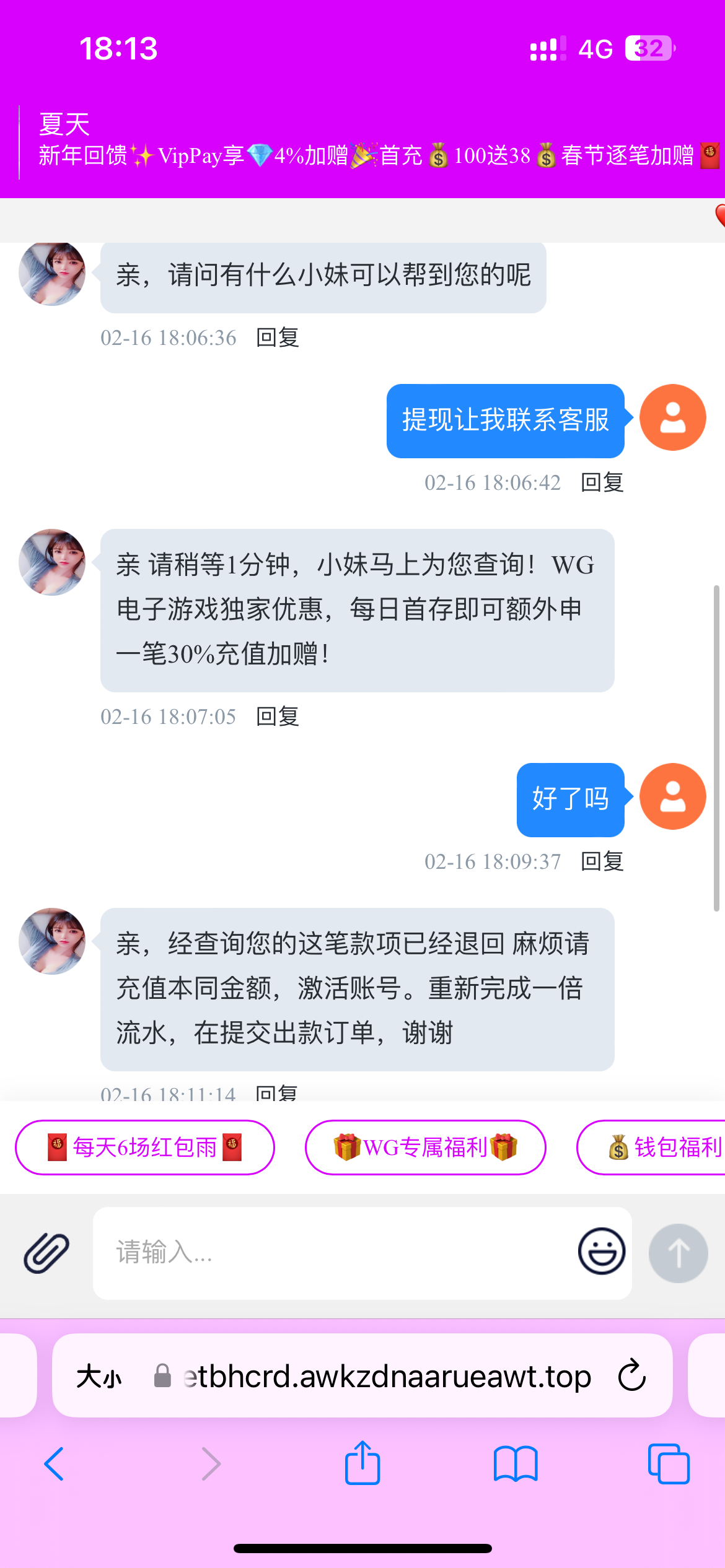Viewport: 725px width, 1568px height.
Task: Tap 回复 under 提现让我联系客服 message
Action: point(602,482)
